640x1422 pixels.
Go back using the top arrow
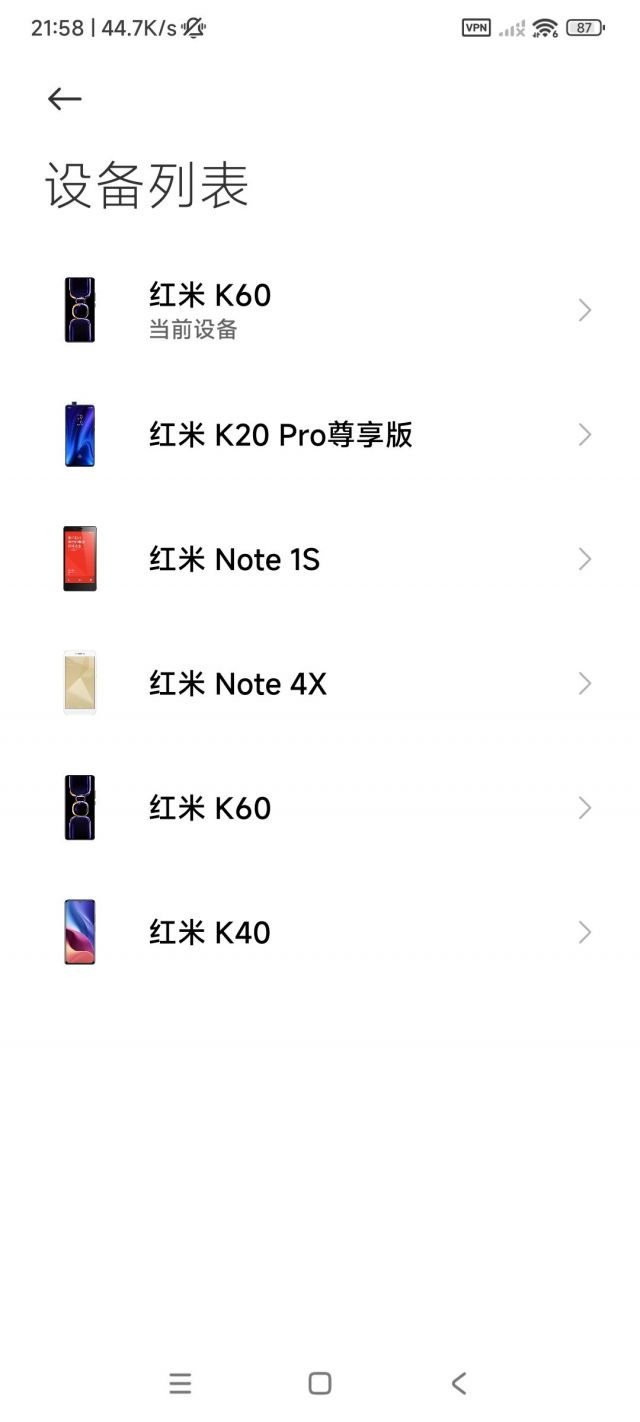click(65, 98)
